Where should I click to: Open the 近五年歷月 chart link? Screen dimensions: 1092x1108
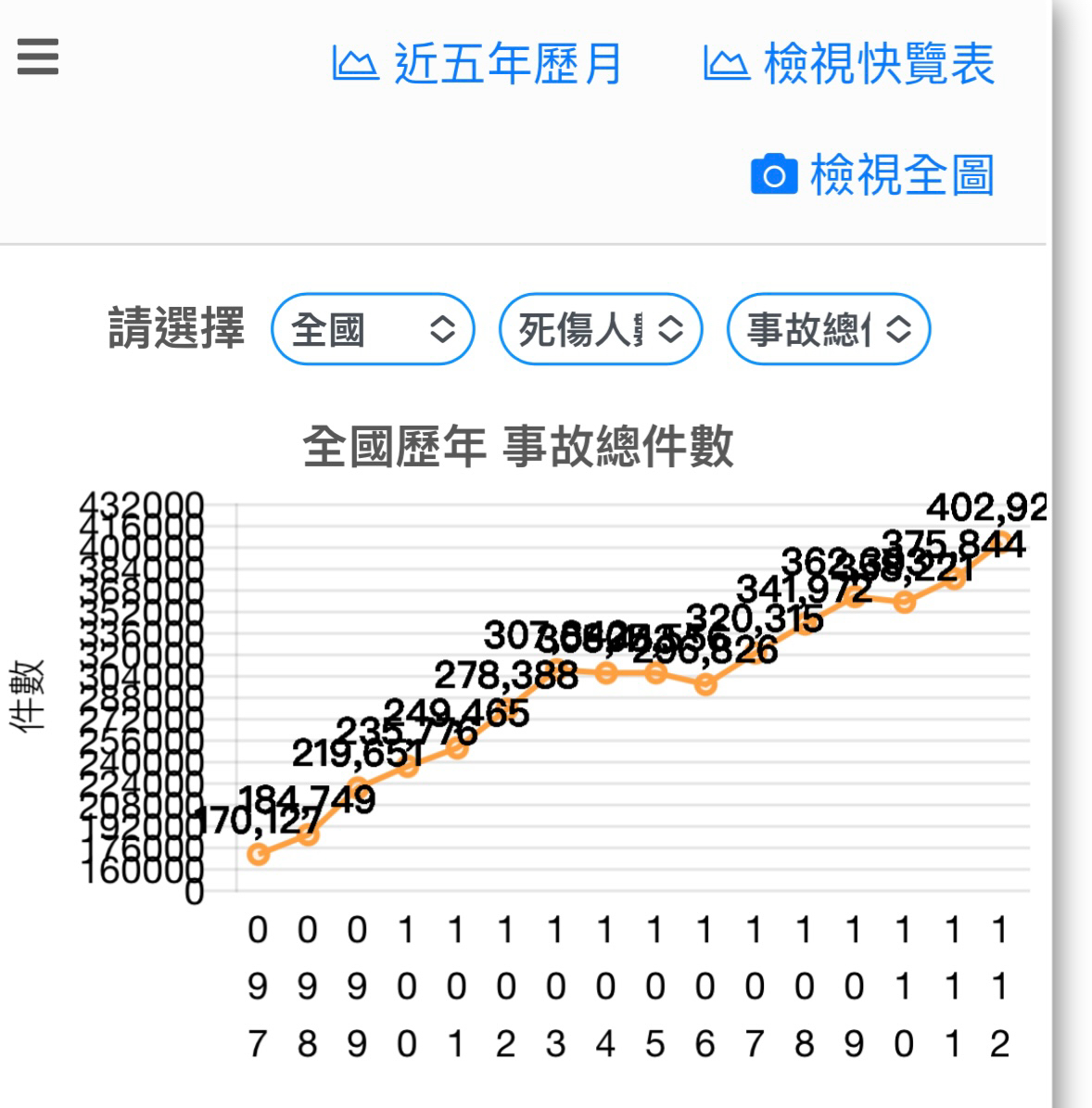pyautogui.click(x=477, y=64)
